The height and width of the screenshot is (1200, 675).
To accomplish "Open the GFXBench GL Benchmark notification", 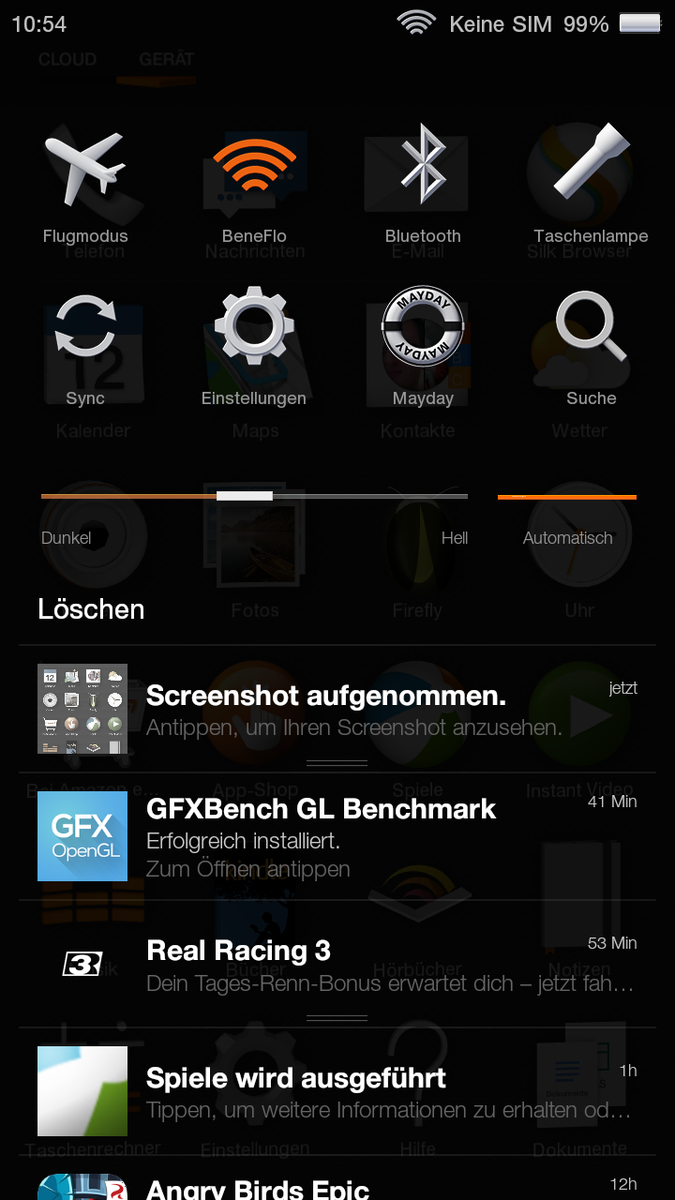I will click(337, 836).
